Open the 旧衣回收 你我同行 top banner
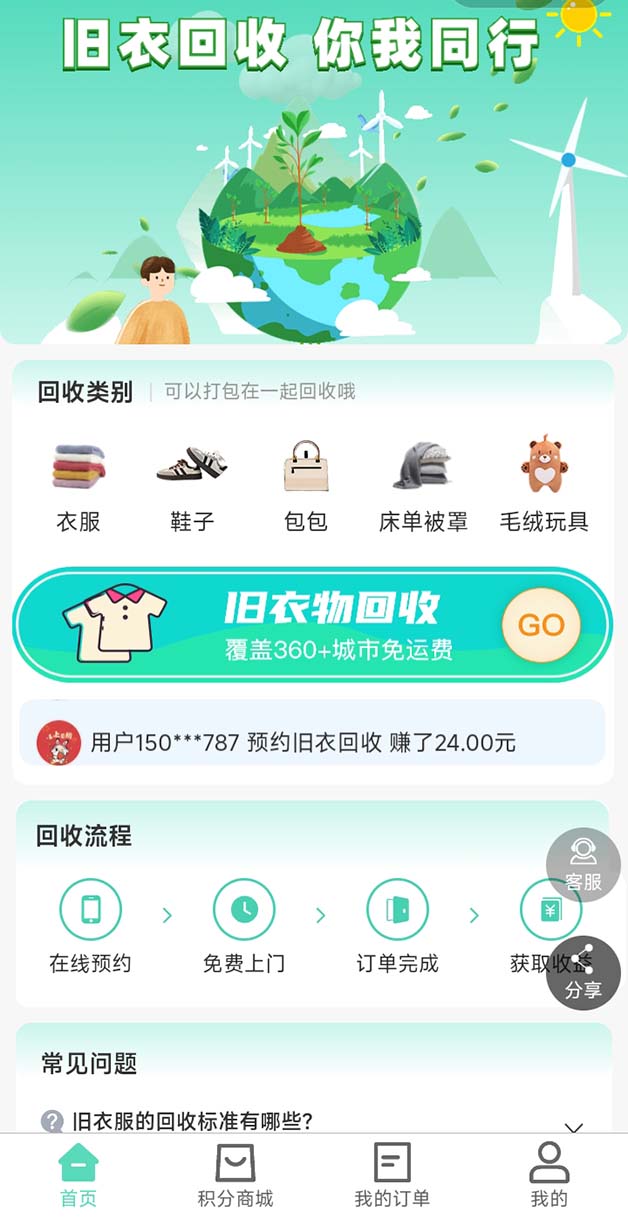 click(x=314, y=172)
